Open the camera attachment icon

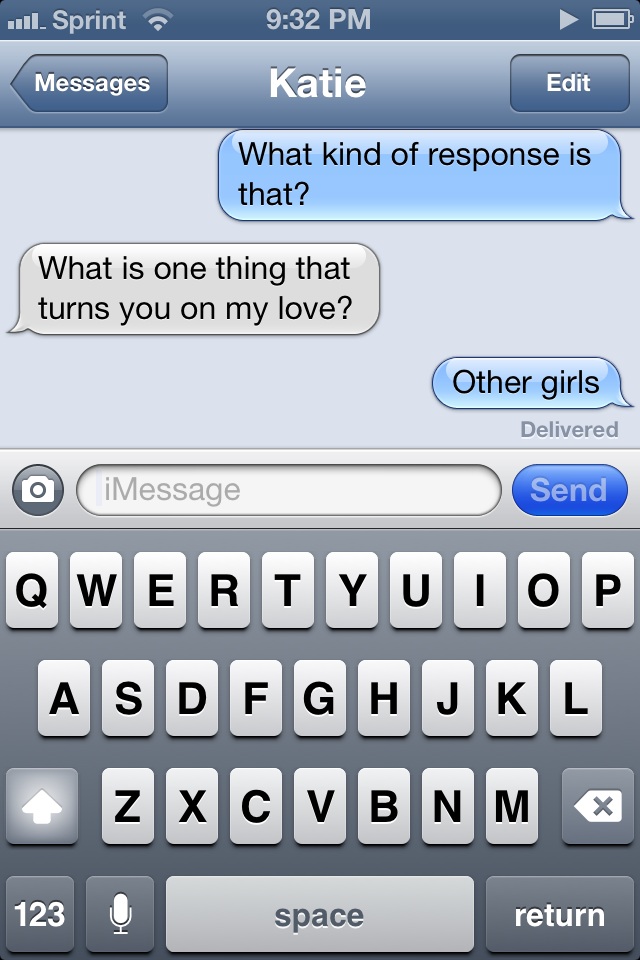pyautogui.click(x=38, y=490)
